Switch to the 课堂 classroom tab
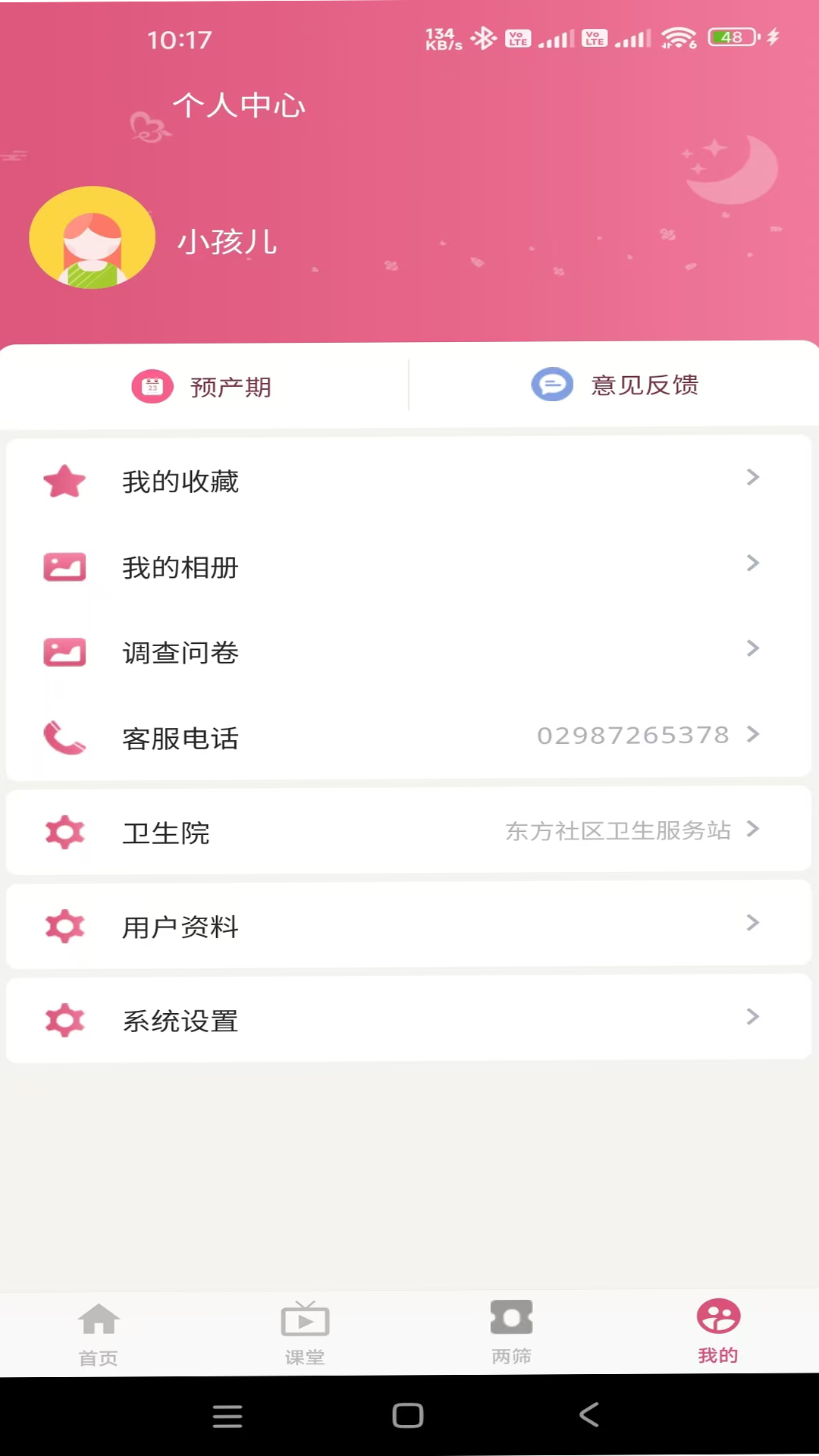Image resolution: width=819 pixels, height=1456 pixels. click(305, 1333)
